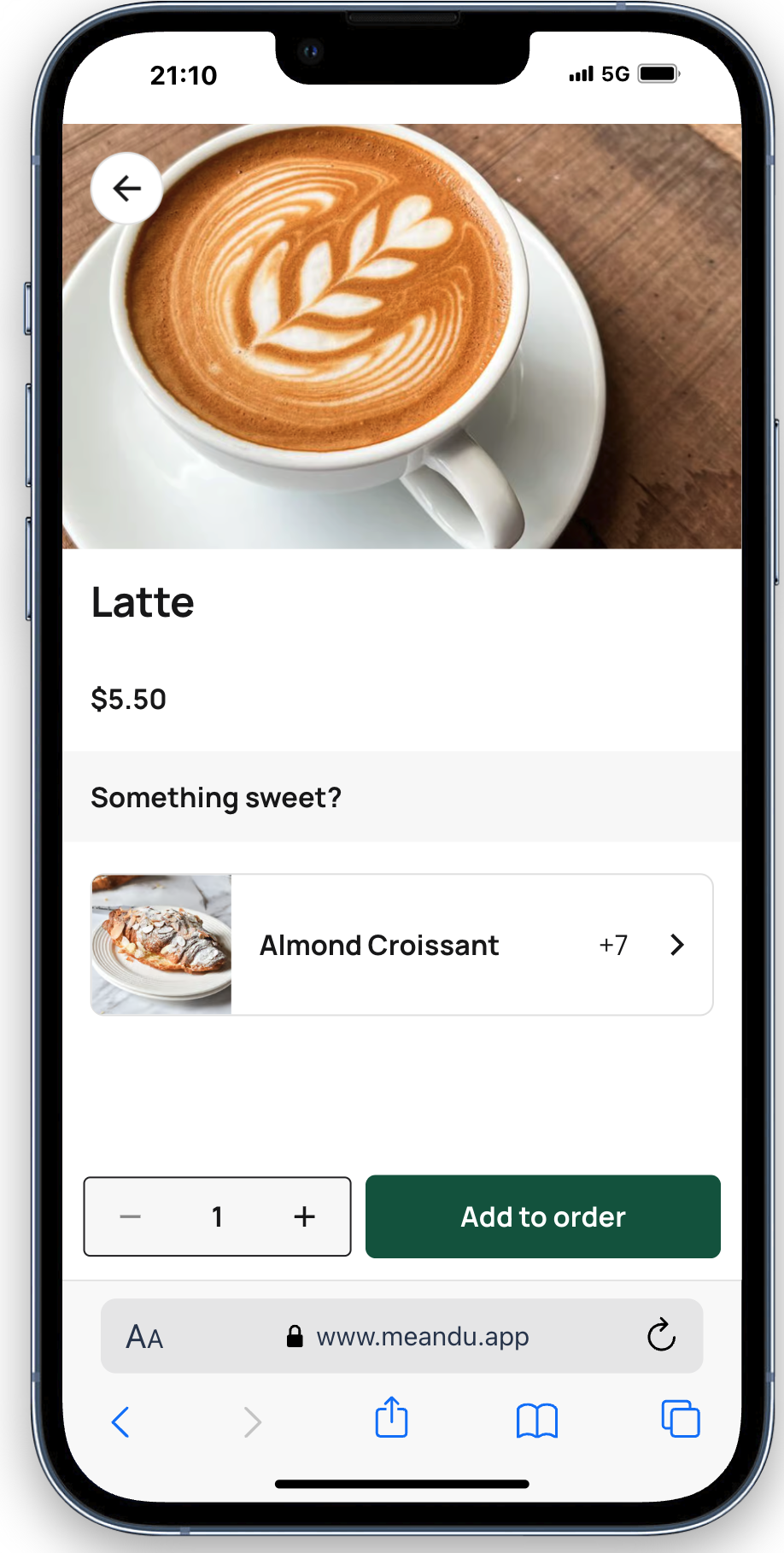The width and height of the screenshot is (784, 1553).
Task: Share this page from Safari
Action: [392, 1418]
